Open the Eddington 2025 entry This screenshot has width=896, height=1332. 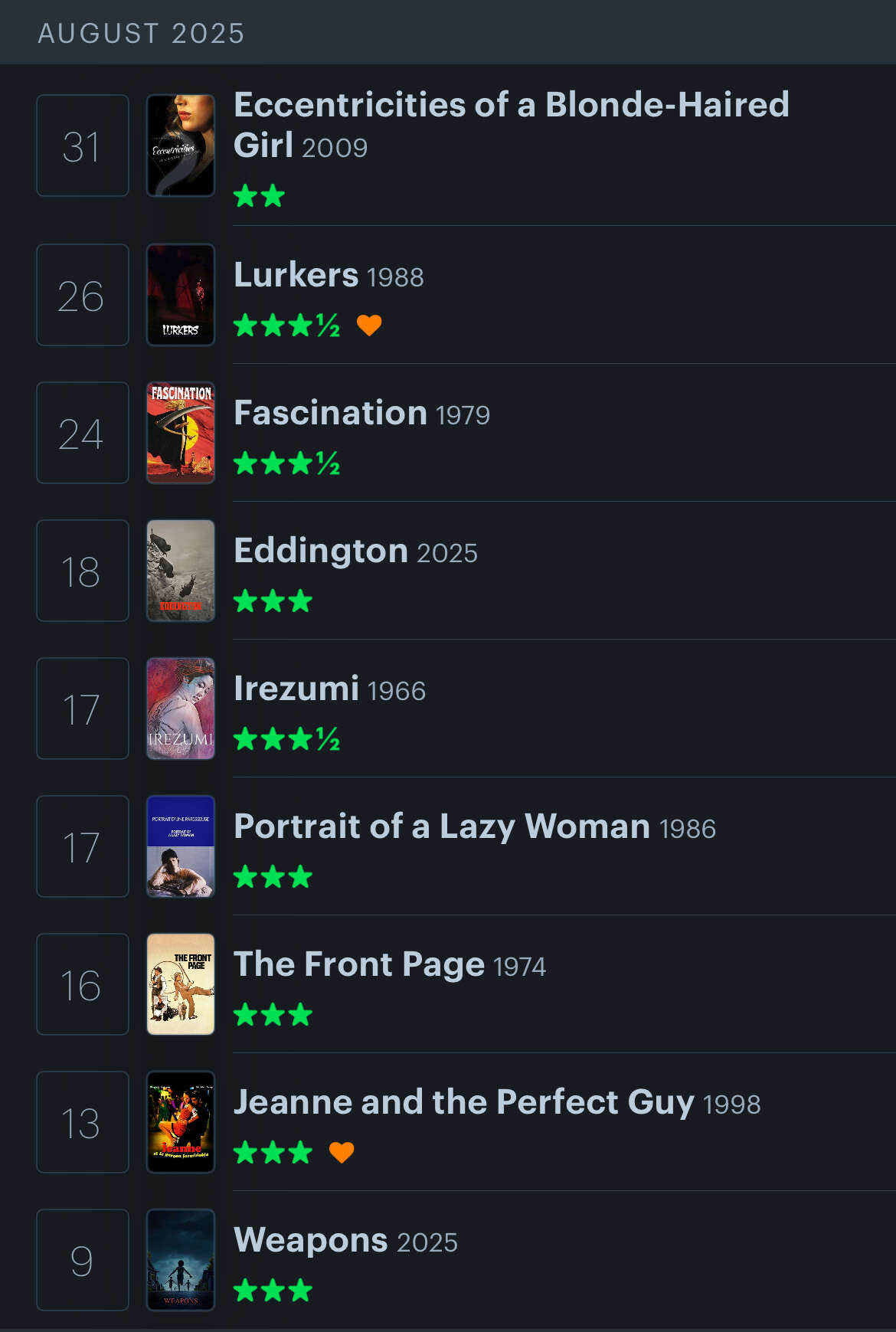coord(321,551)
